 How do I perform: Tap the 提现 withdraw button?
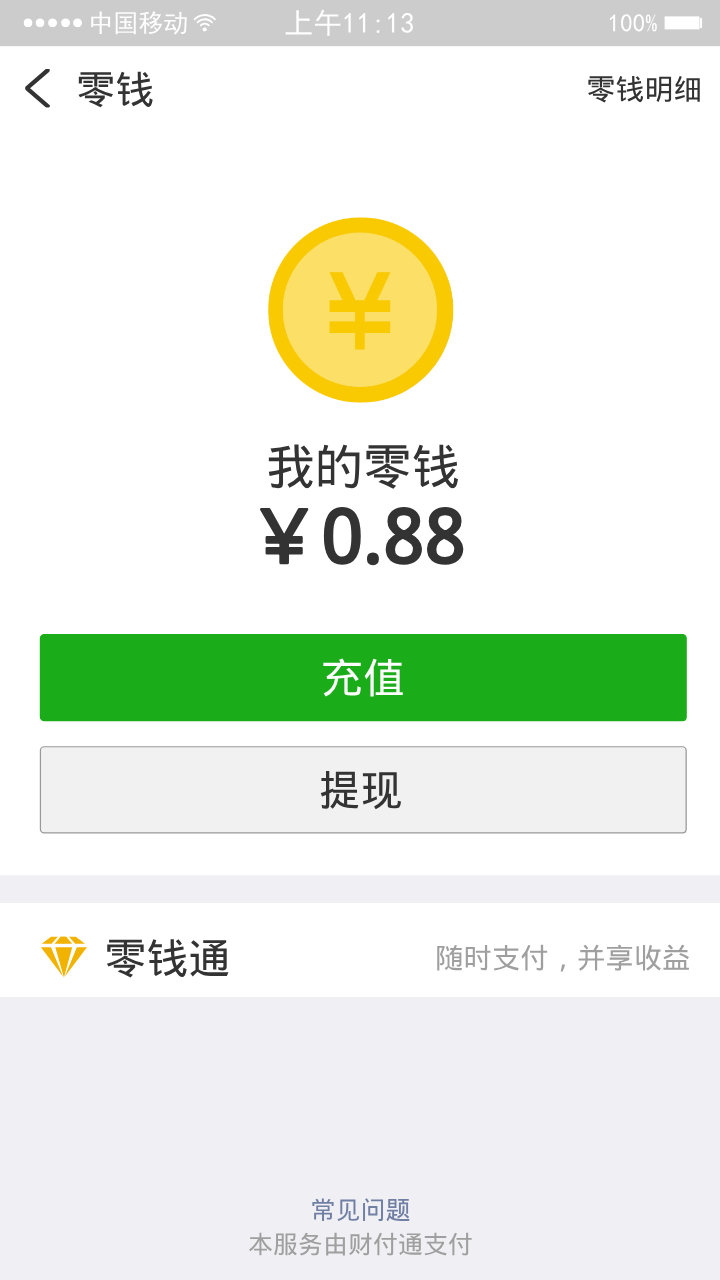[363, 790]
